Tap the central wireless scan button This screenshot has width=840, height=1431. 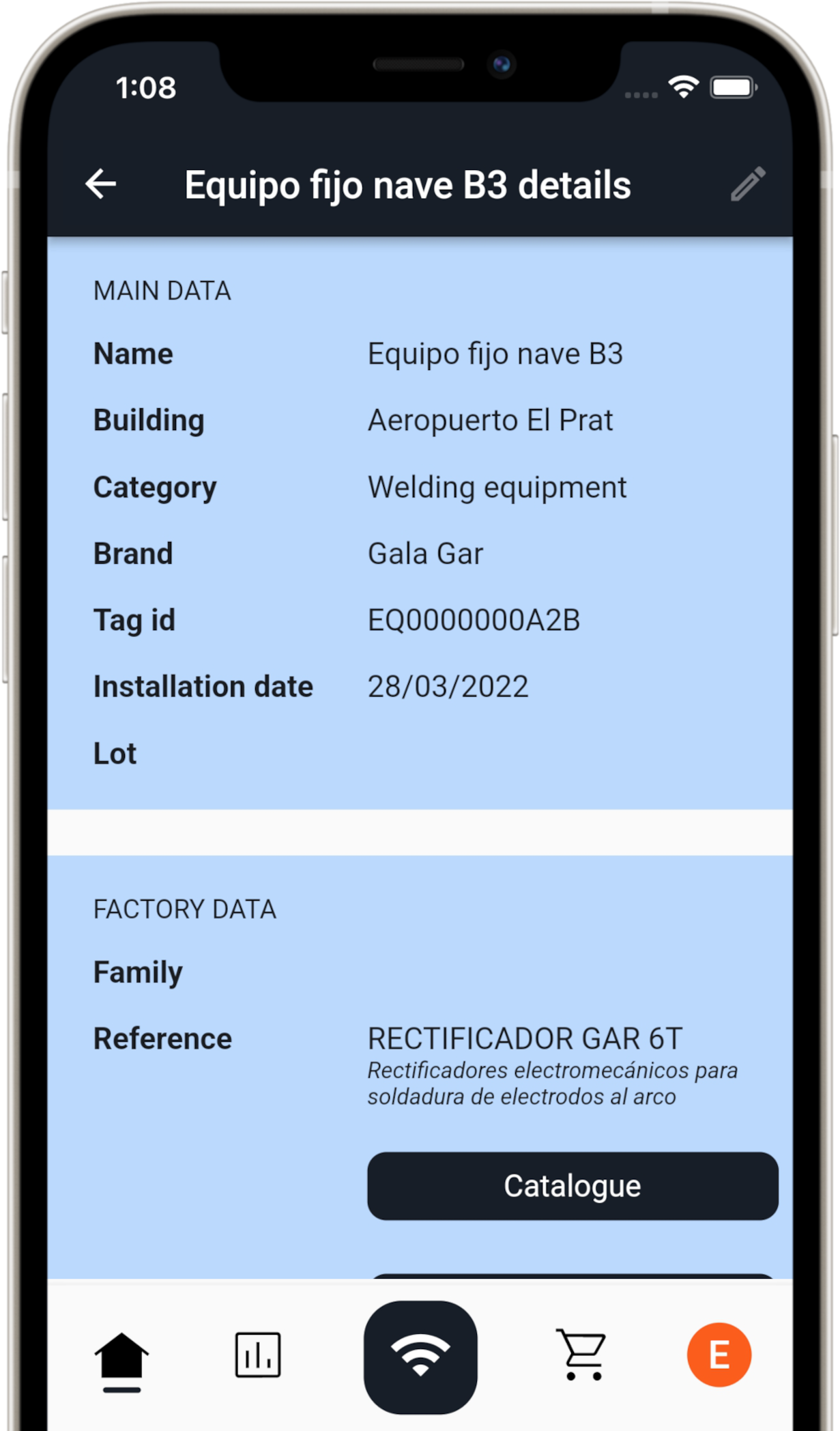(420, 1356)
